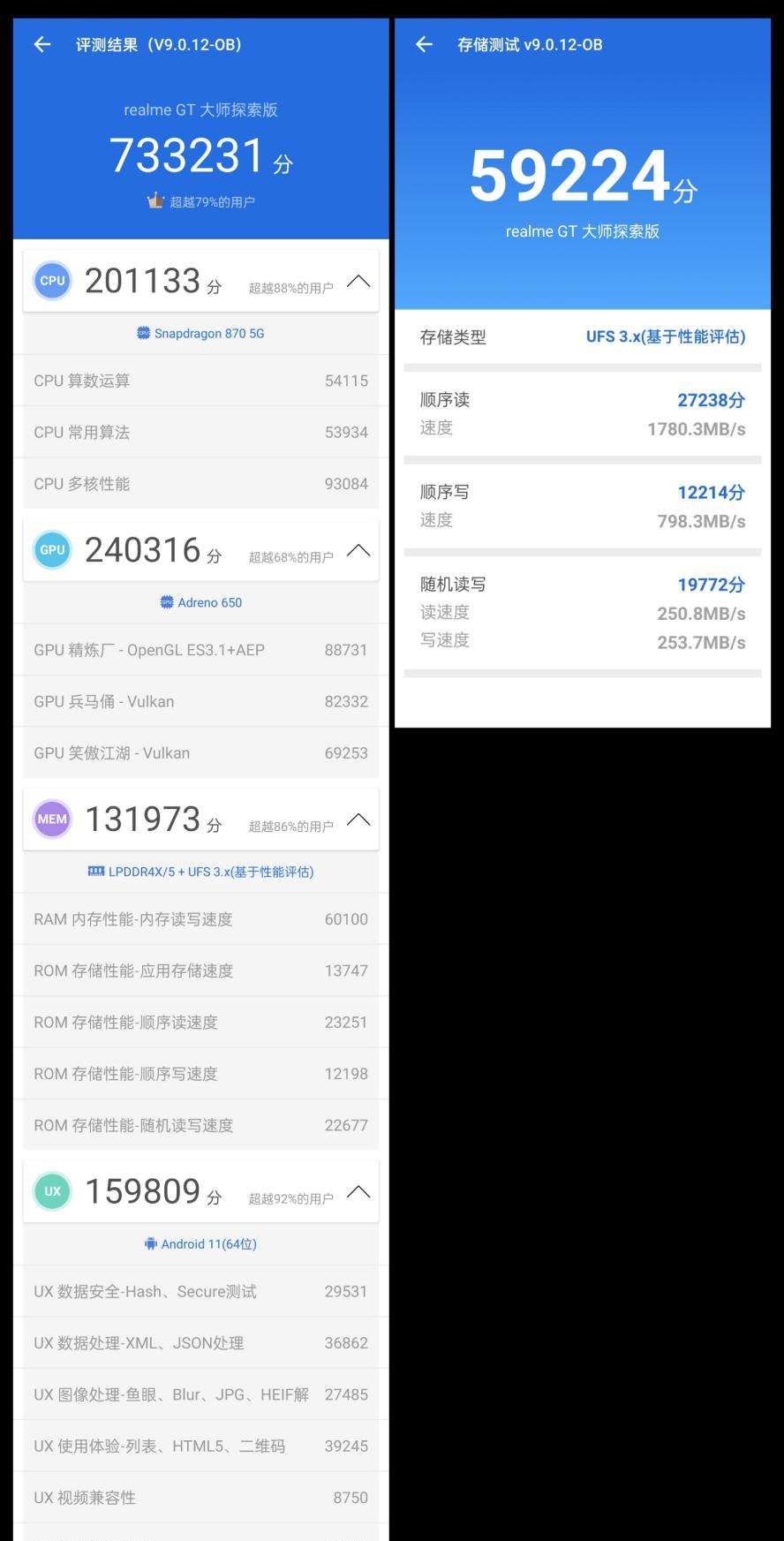This screenshot has width=784, height=1541.
Task: Tap the Adreno 650 chip icon
Action: coord(166,601)
